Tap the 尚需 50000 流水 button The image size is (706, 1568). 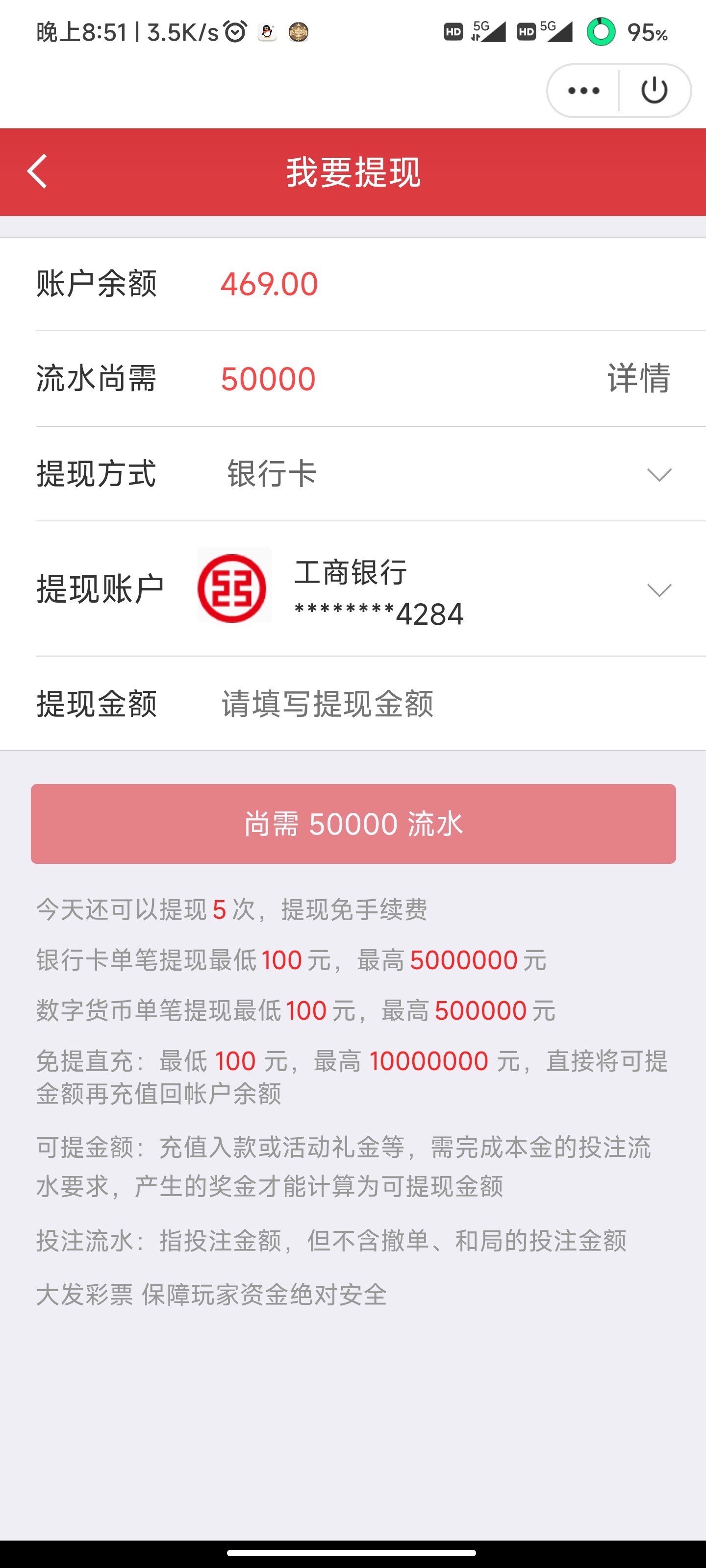coord(353,825)
